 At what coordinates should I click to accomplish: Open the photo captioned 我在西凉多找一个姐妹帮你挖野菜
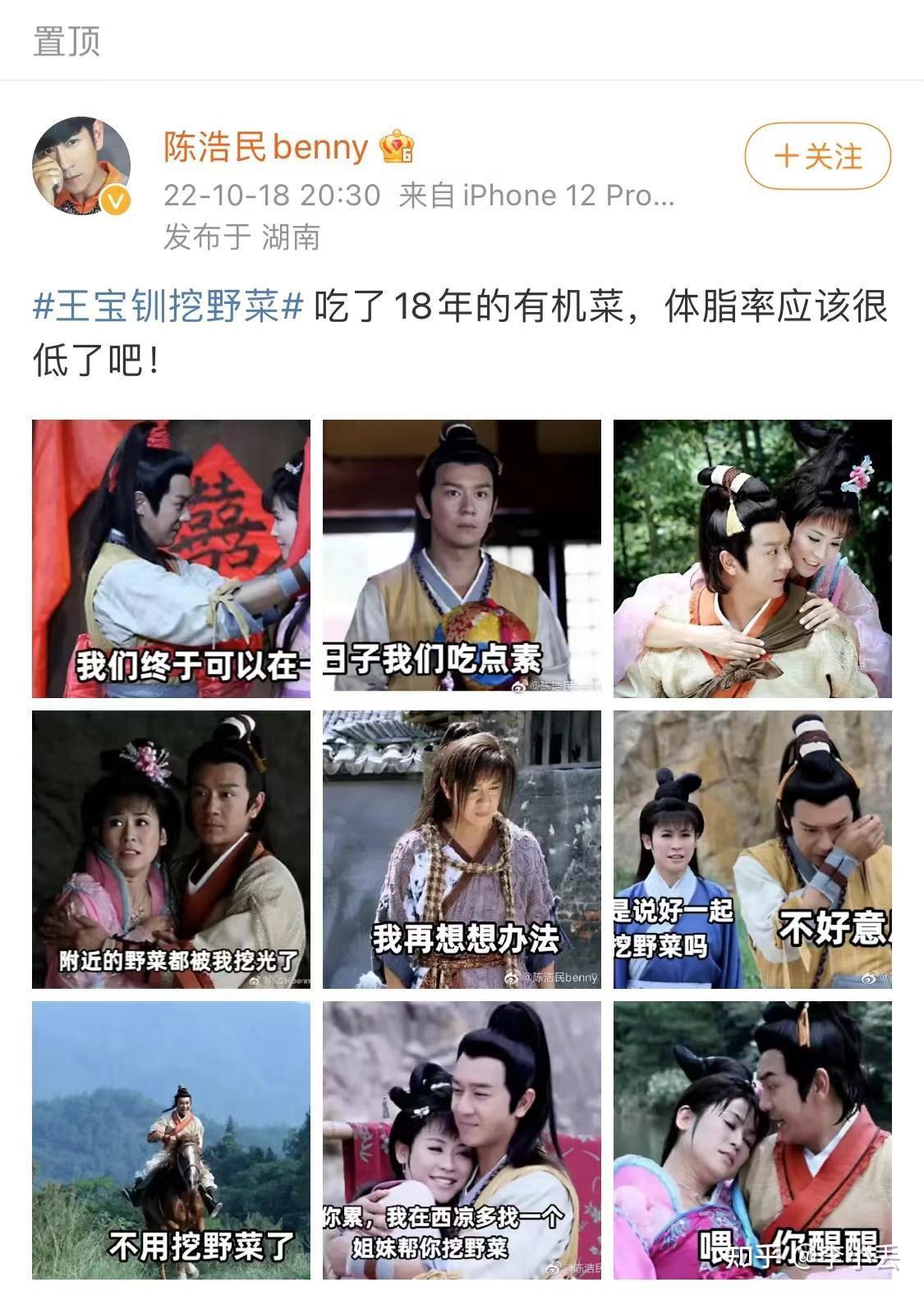(x=462, y=1140)
